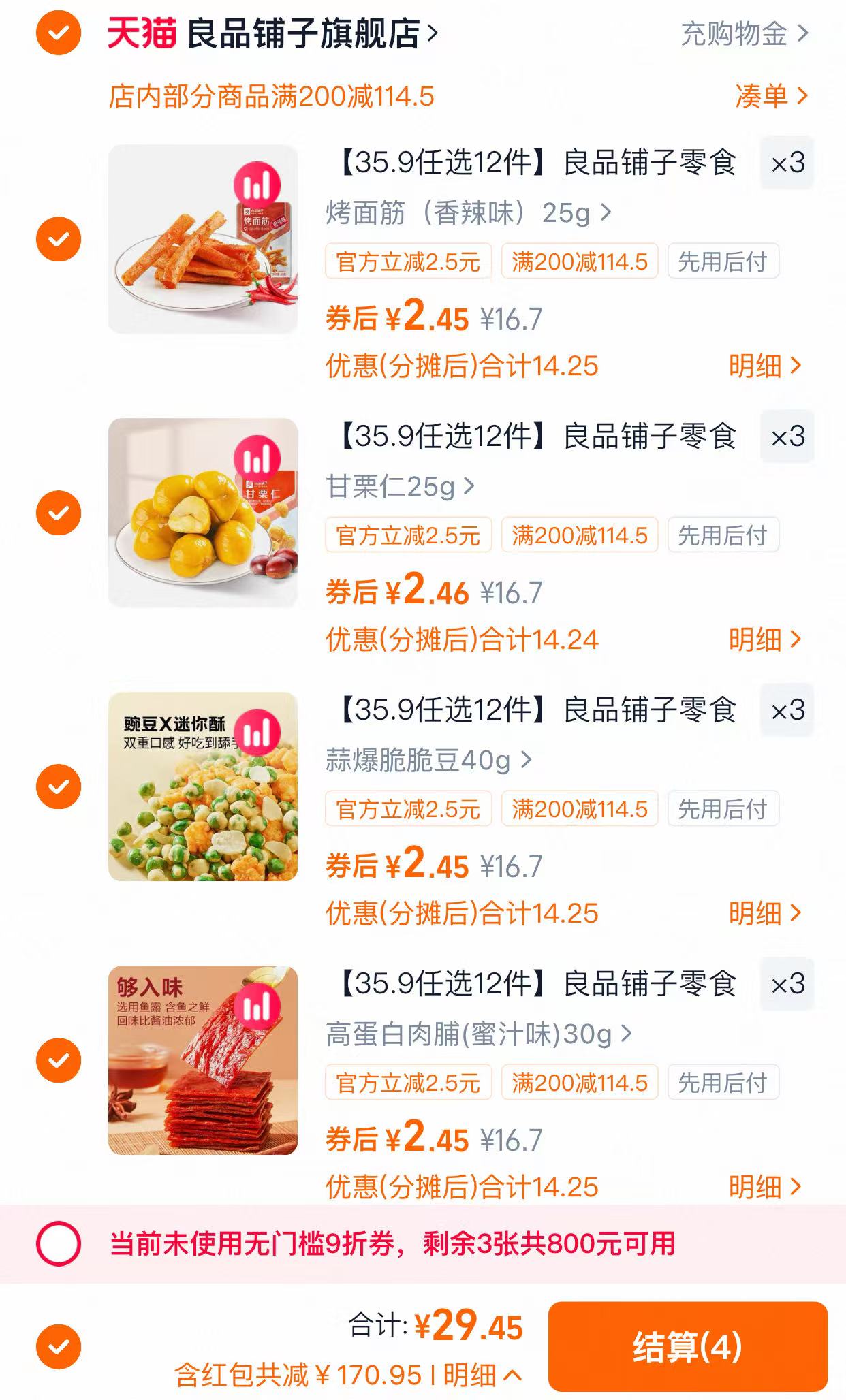Click 官方立减2.5元 tag on the 甘栗仁 item
The image size is (846, 1400).
click(409, 536)
